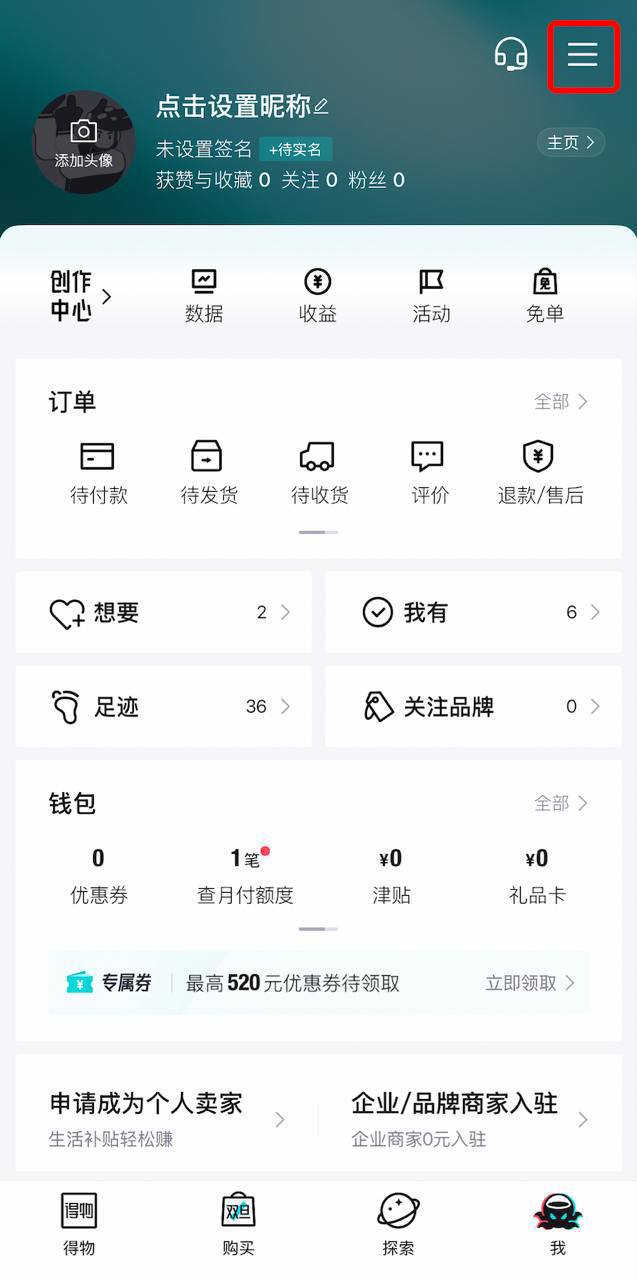Open the hamburger menu

[x=582, y=55]
